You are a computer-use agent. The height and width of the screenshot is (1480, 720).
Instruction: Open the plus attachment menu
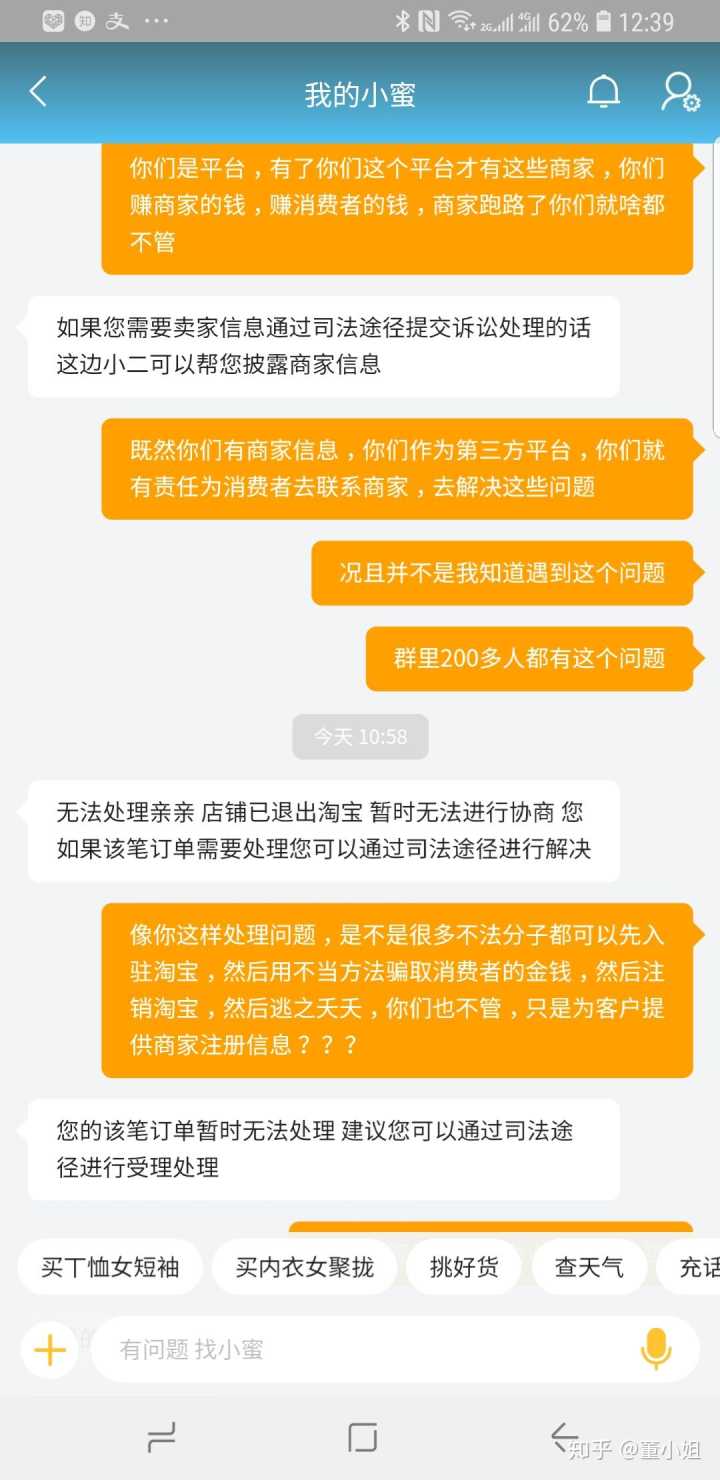coord(49,1350)
